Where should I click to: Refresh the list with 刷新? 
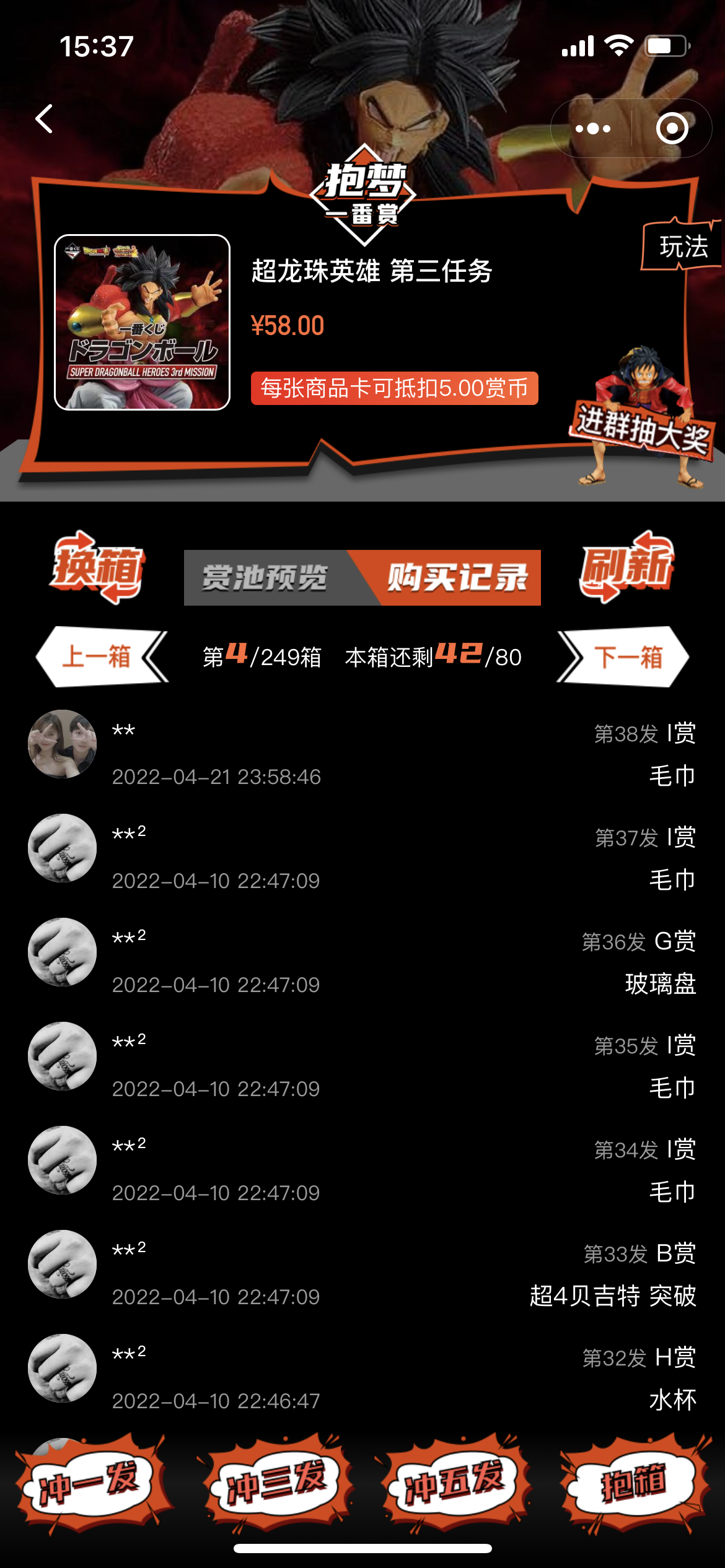point(627,567)
